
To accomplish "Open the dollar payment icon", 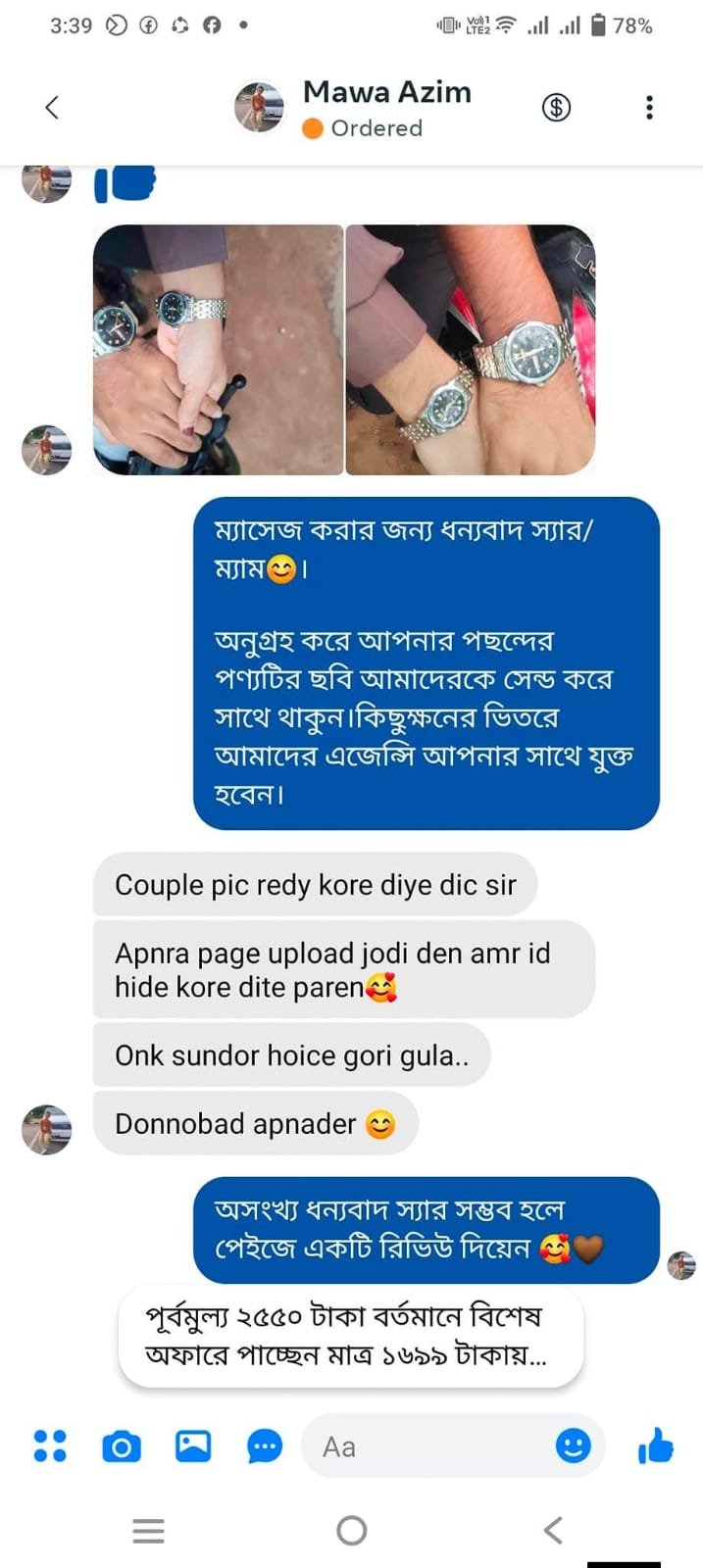I will click(x=556, y=107).
